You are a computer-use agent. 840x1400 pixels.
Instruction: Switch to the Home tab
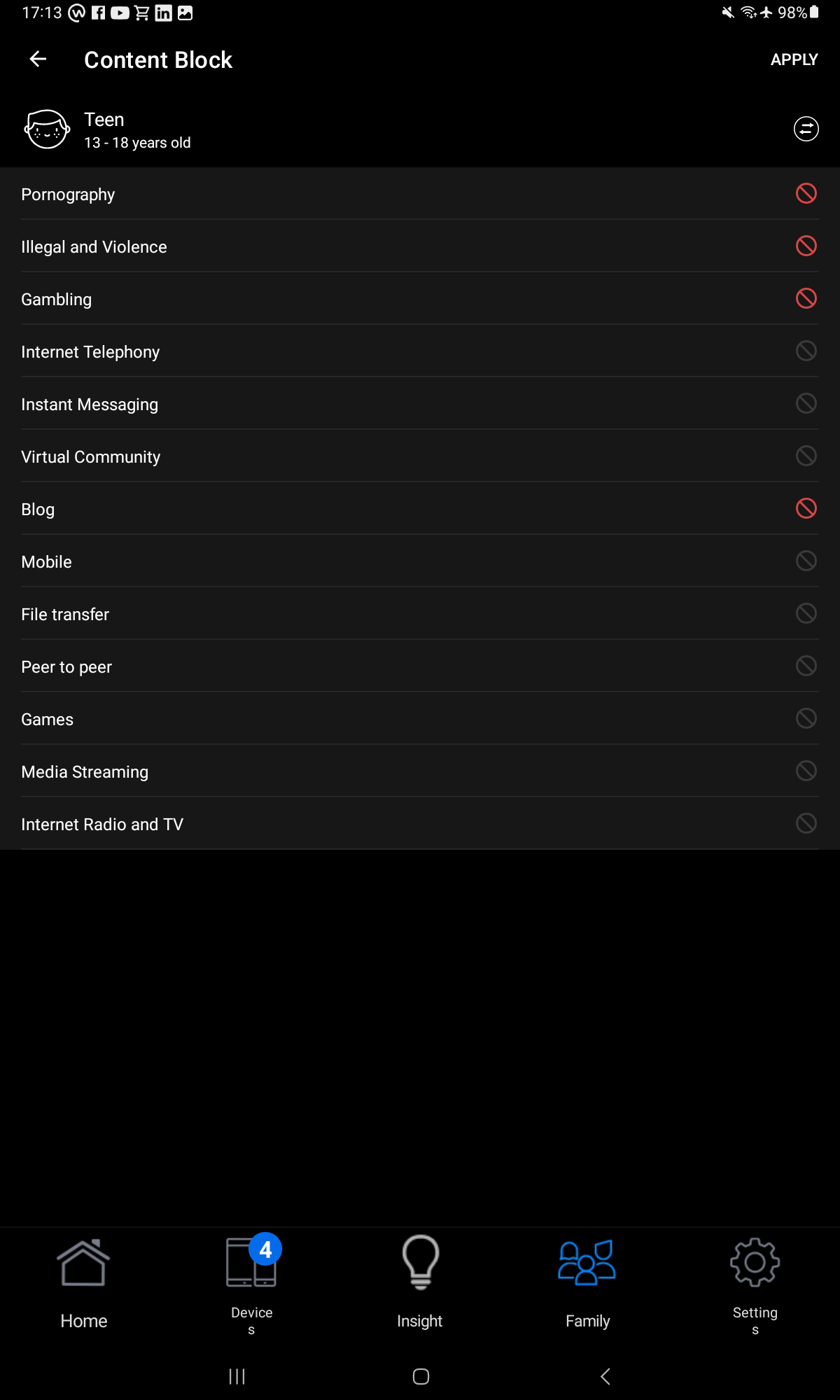pyautogui.click(x=83, y=1282)
